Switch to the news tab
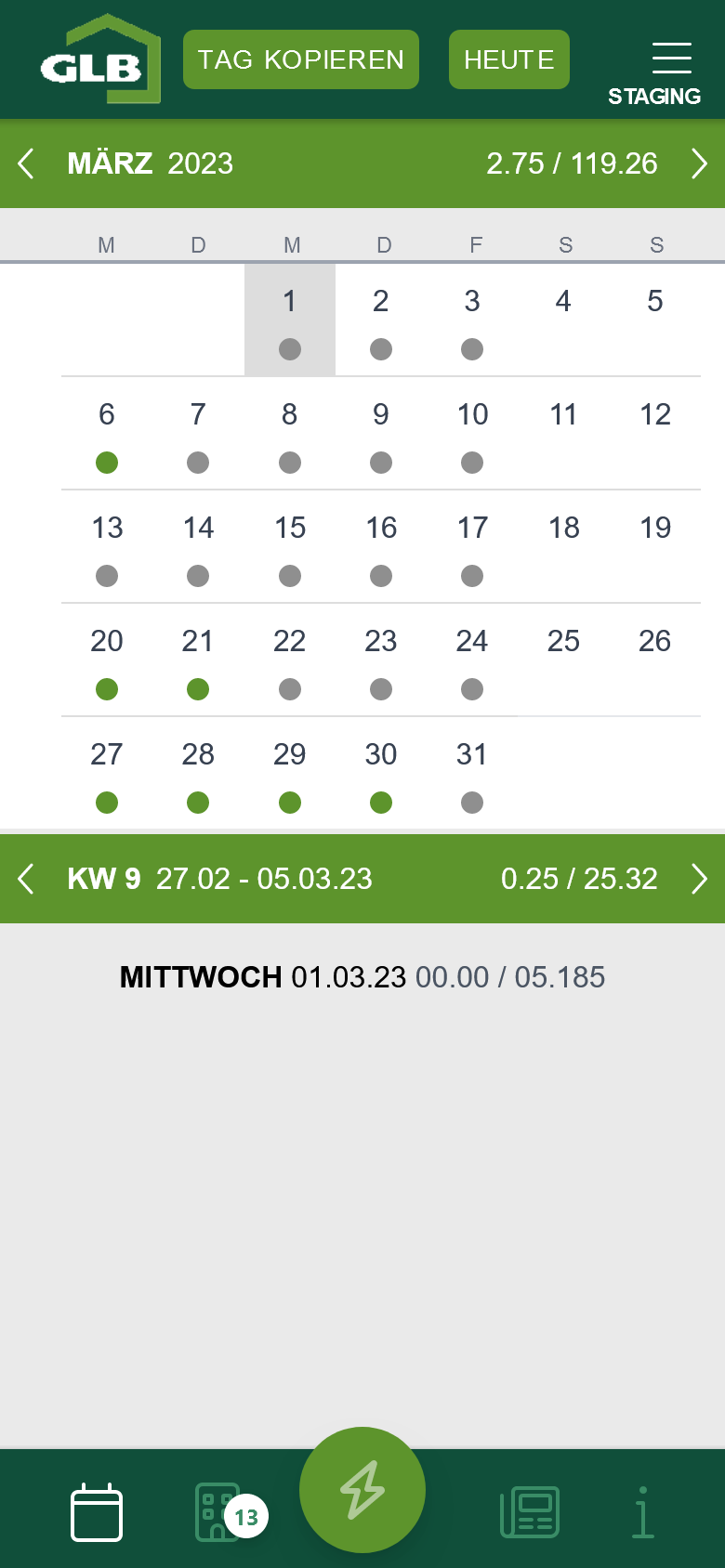 click(x=530, y=1512)
